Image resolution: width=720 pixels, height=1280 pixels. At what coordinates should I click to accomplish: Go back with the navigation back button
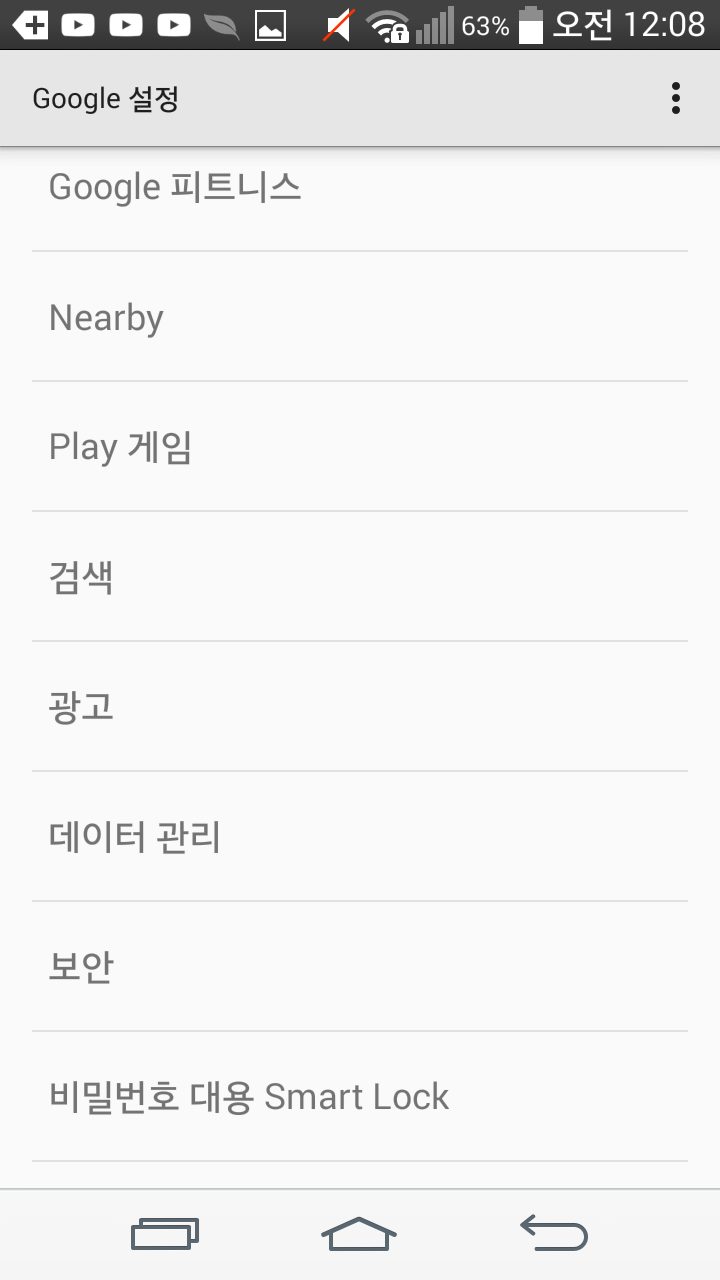554,1233
